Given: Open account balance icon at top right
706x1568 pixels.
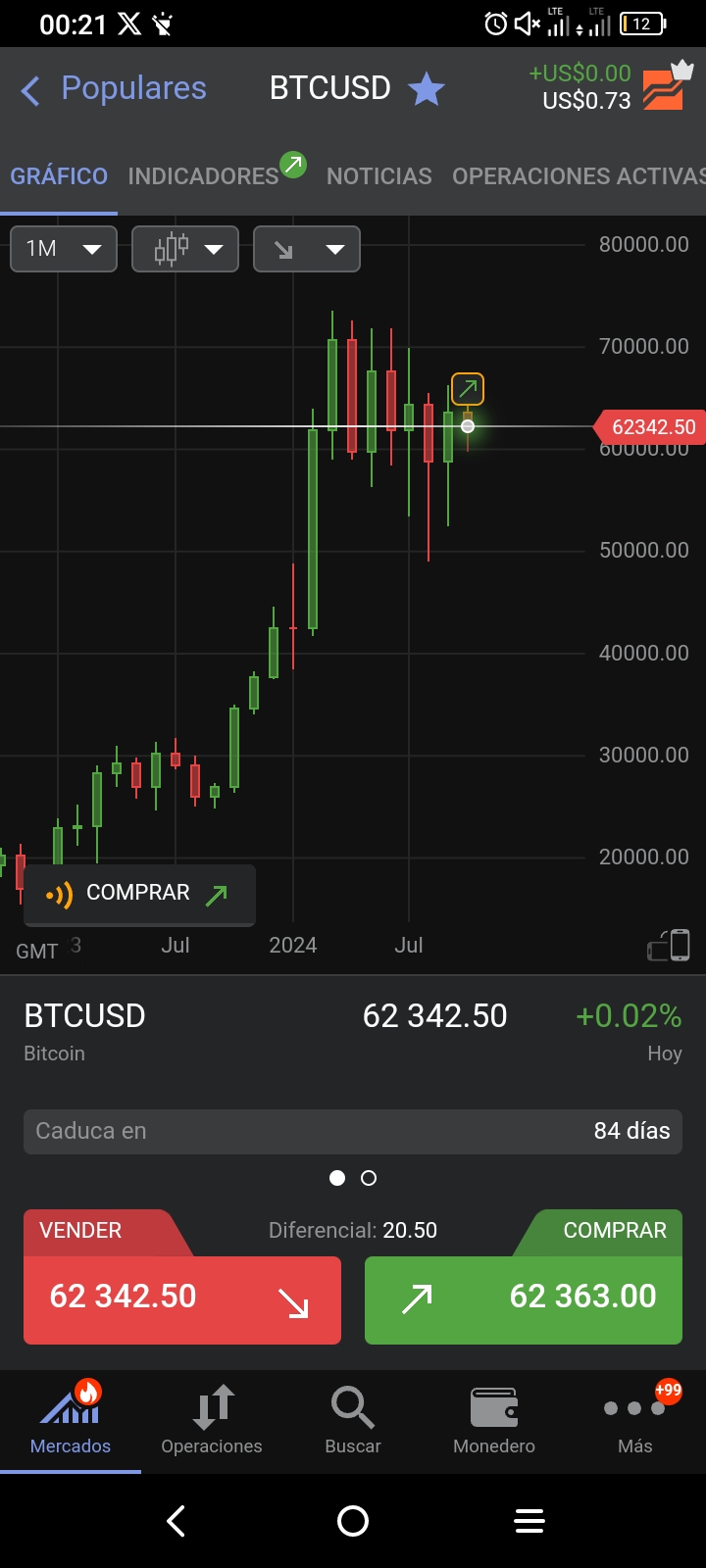Looking at the screenshot, I should pos(666,86).
